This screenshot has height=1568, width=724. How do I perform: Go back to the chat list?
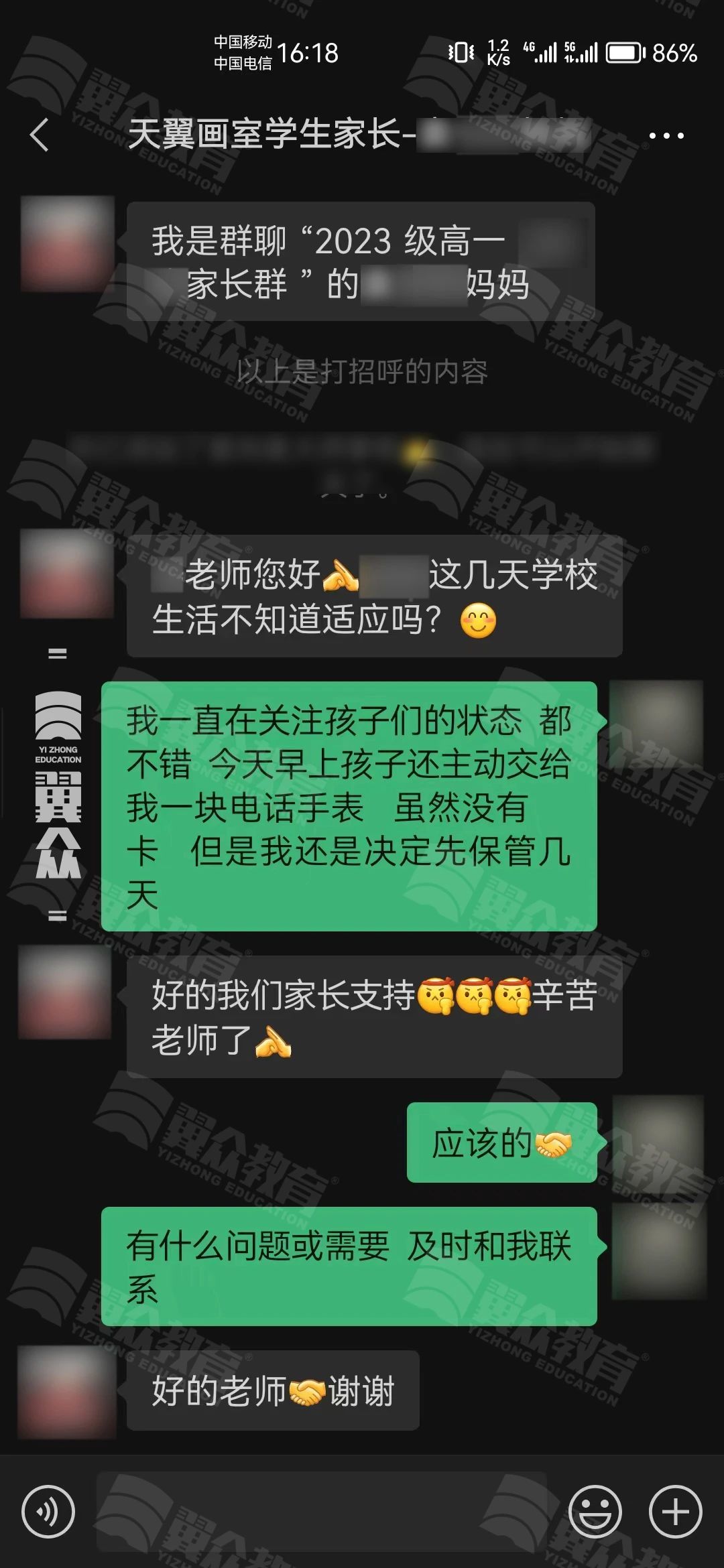(x=40, y=135)
